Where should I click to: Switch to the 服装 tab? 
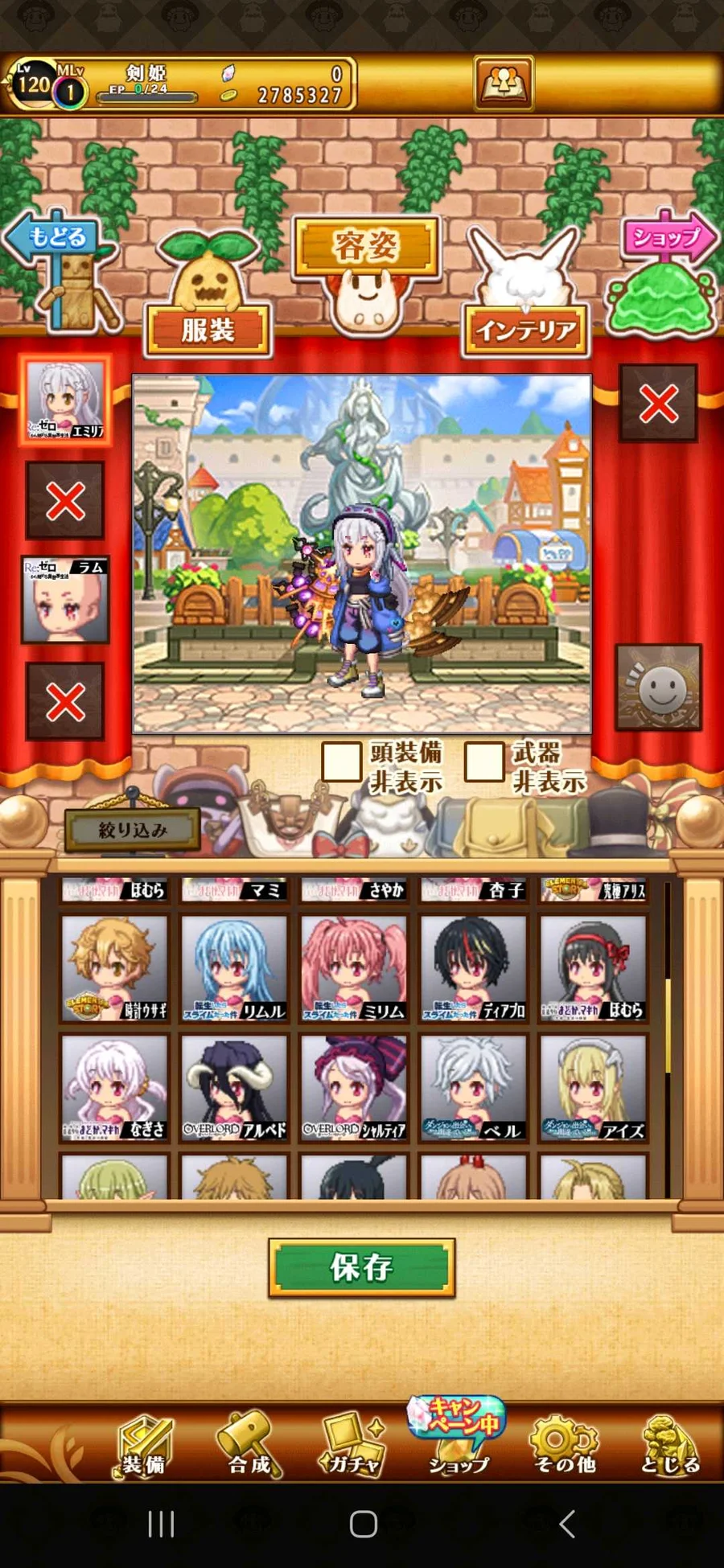click(208, 330)
